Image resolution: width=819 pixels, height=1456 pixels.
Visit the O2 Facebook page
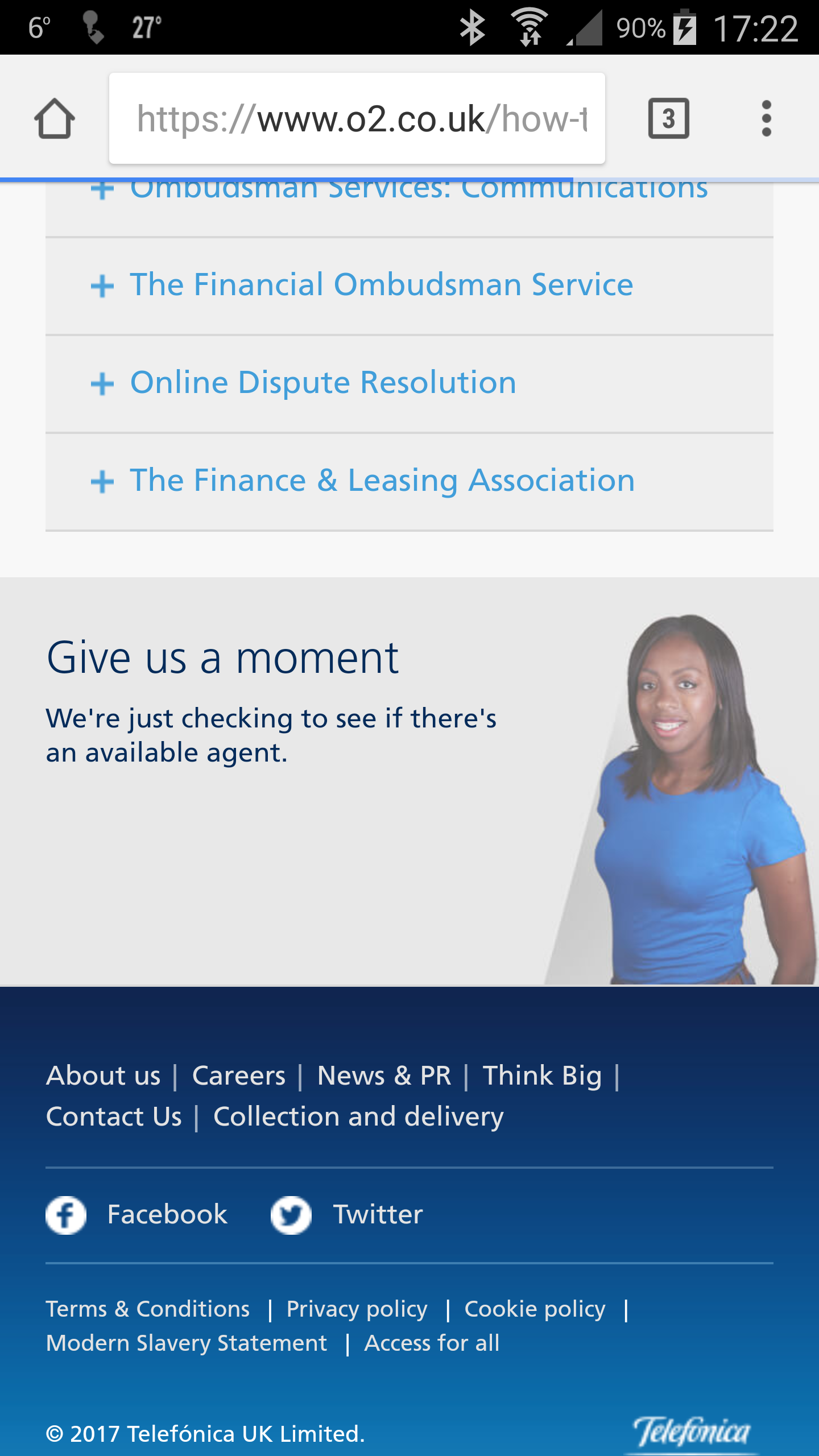pos(138,1214)
